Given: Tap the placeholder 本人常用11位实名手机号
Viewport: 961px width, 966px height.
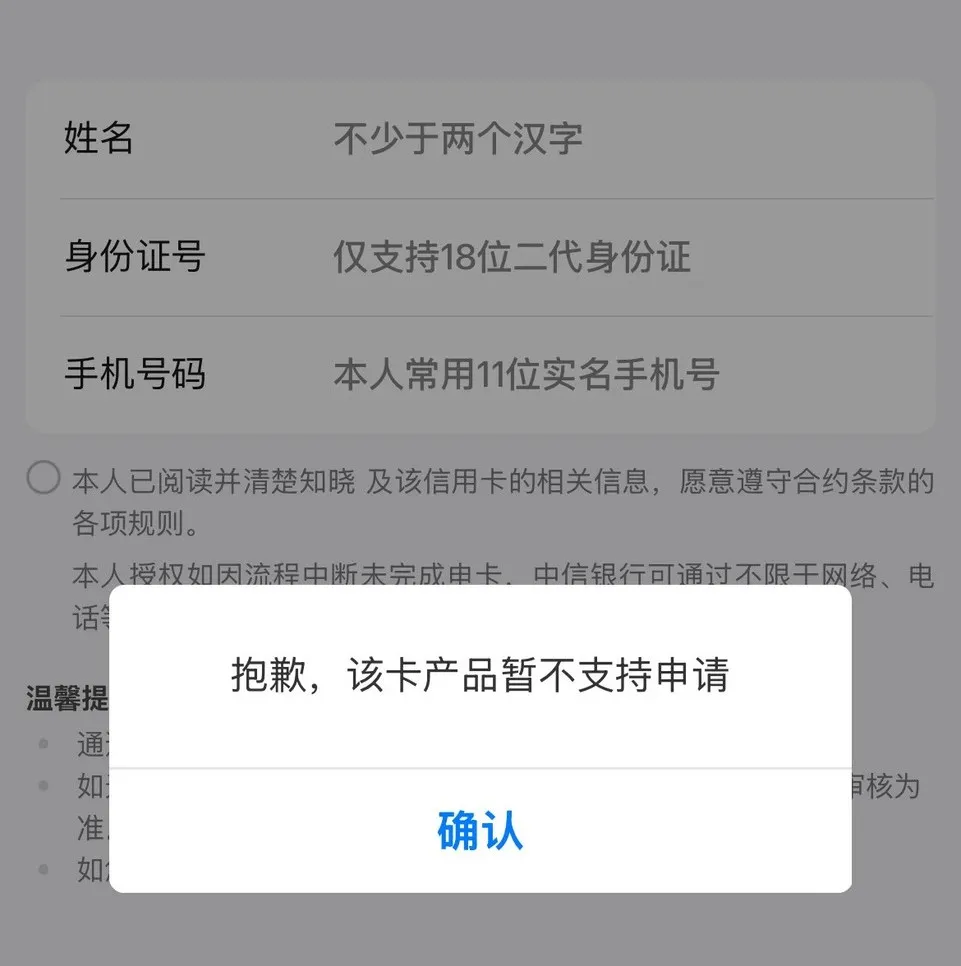Looking at the screenshot, I should pyautogui.click(x=527, y=375).
